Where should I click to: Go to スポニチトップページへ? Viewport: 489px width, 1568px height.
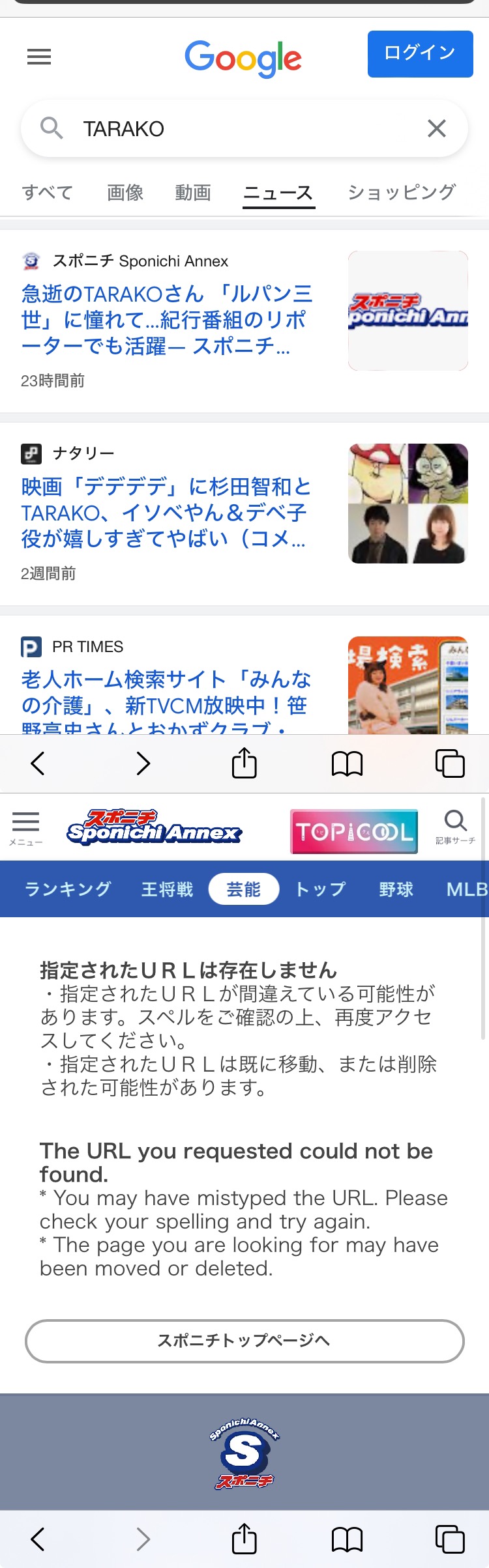244,1341
